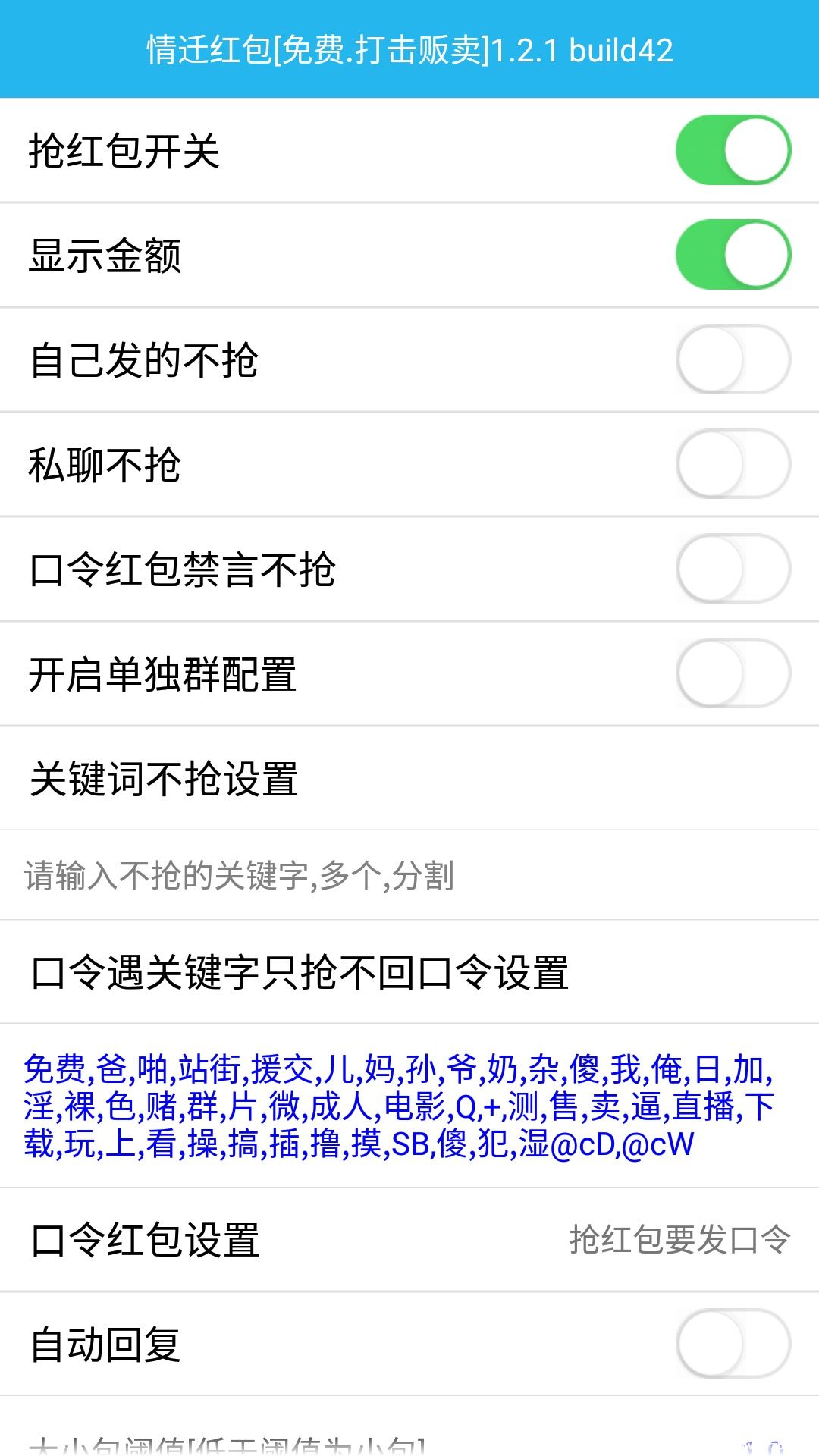Enable 自己发的不抢 switch
This screenshot has height=1456, width=819.
coord(733,359)
